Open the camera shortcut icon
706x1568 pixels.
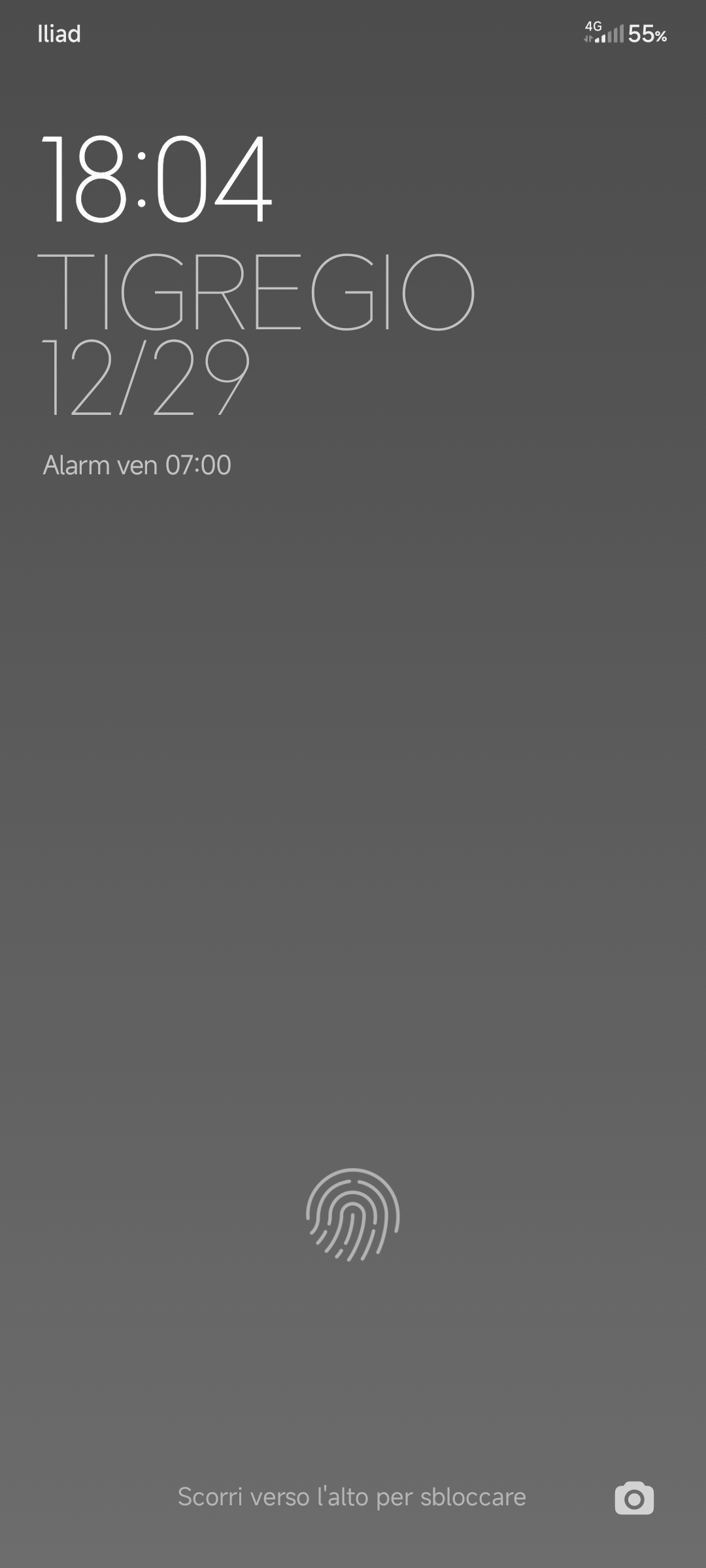634,1497
